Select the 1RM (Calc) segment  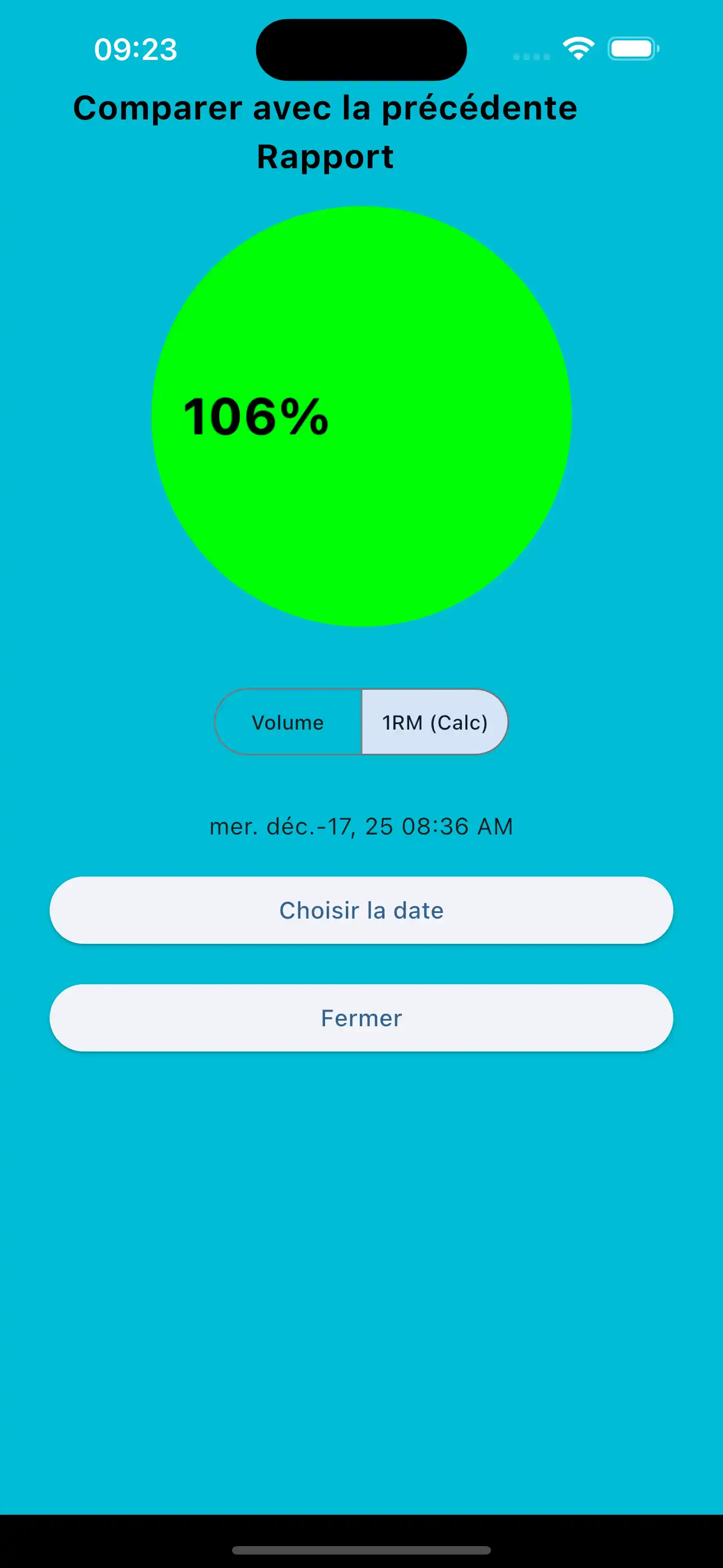tap(434, 722)
